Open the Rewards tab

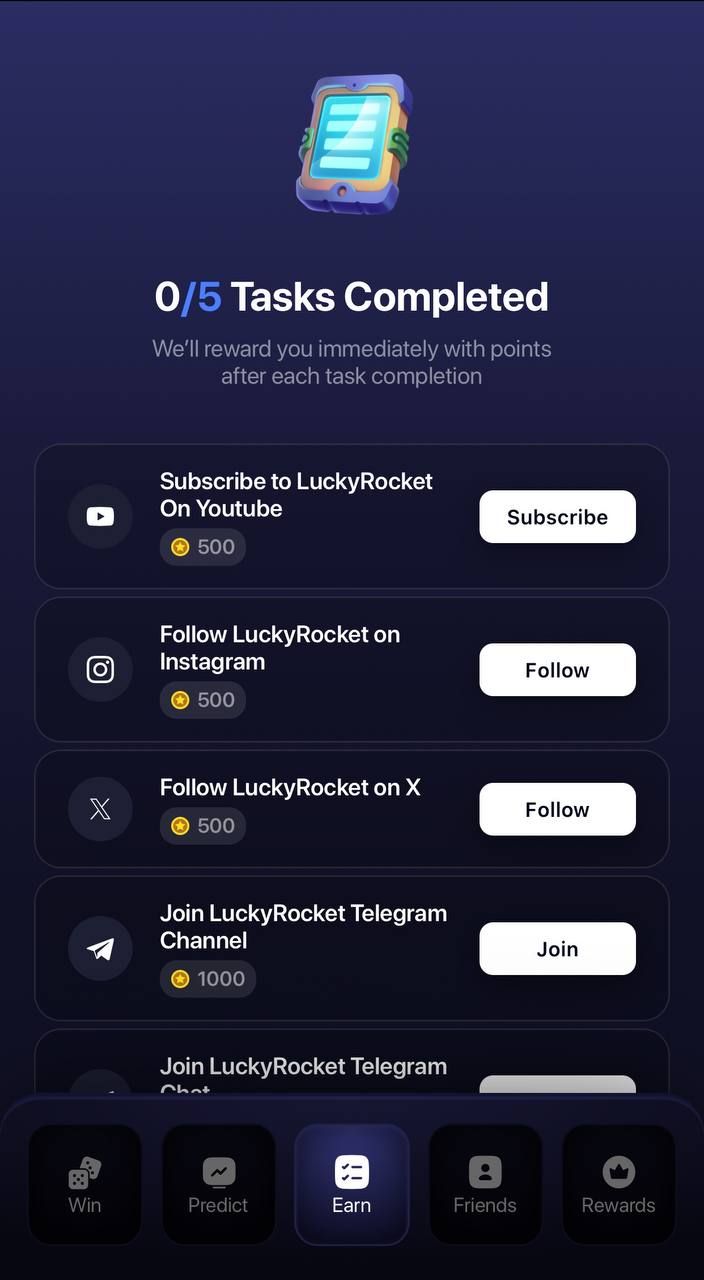[x=618, y=1185]
